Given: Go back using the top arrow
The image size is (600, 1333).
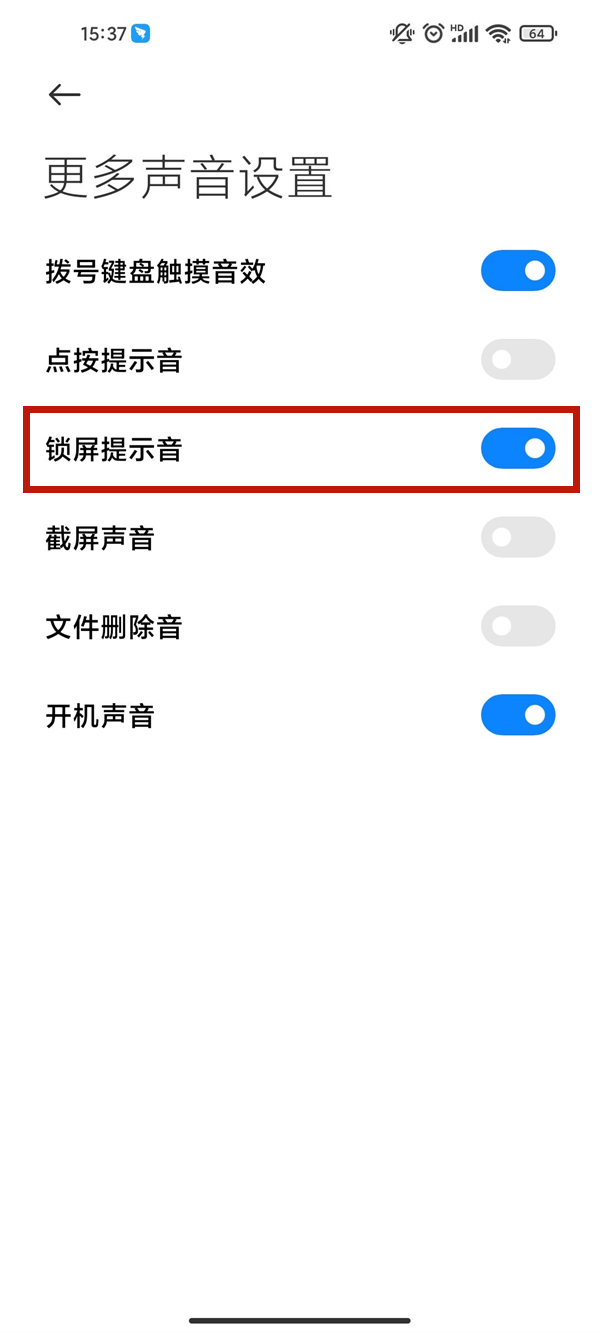Looking at the screenshot, I should click(64, 94).
